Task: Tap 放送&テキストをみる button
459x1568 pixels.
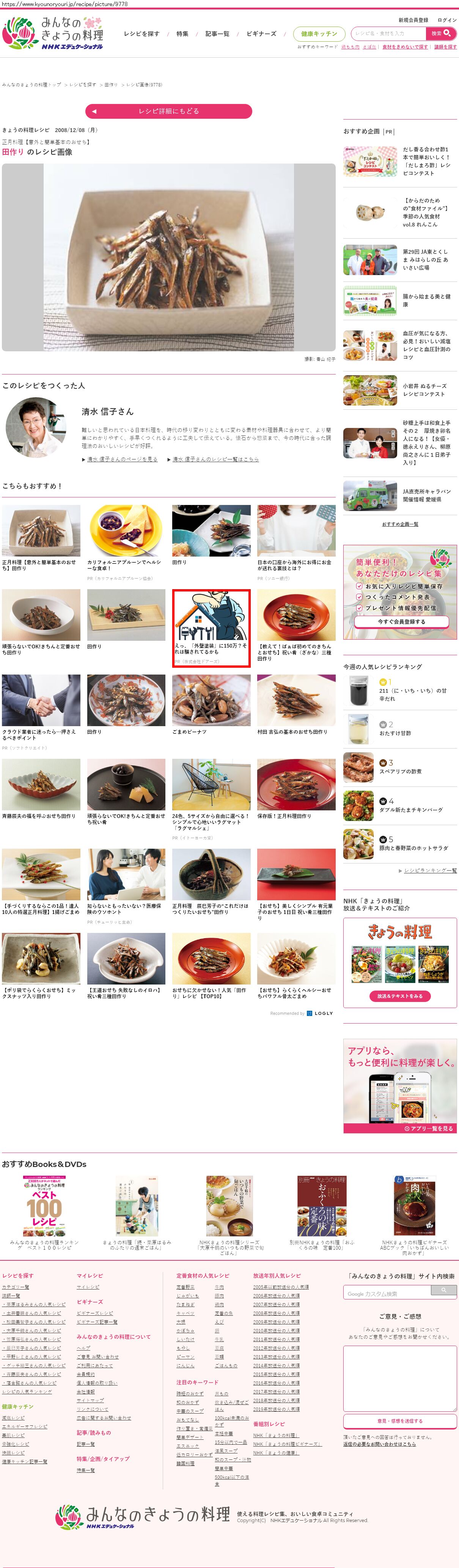Action: [x=399, y=996]
